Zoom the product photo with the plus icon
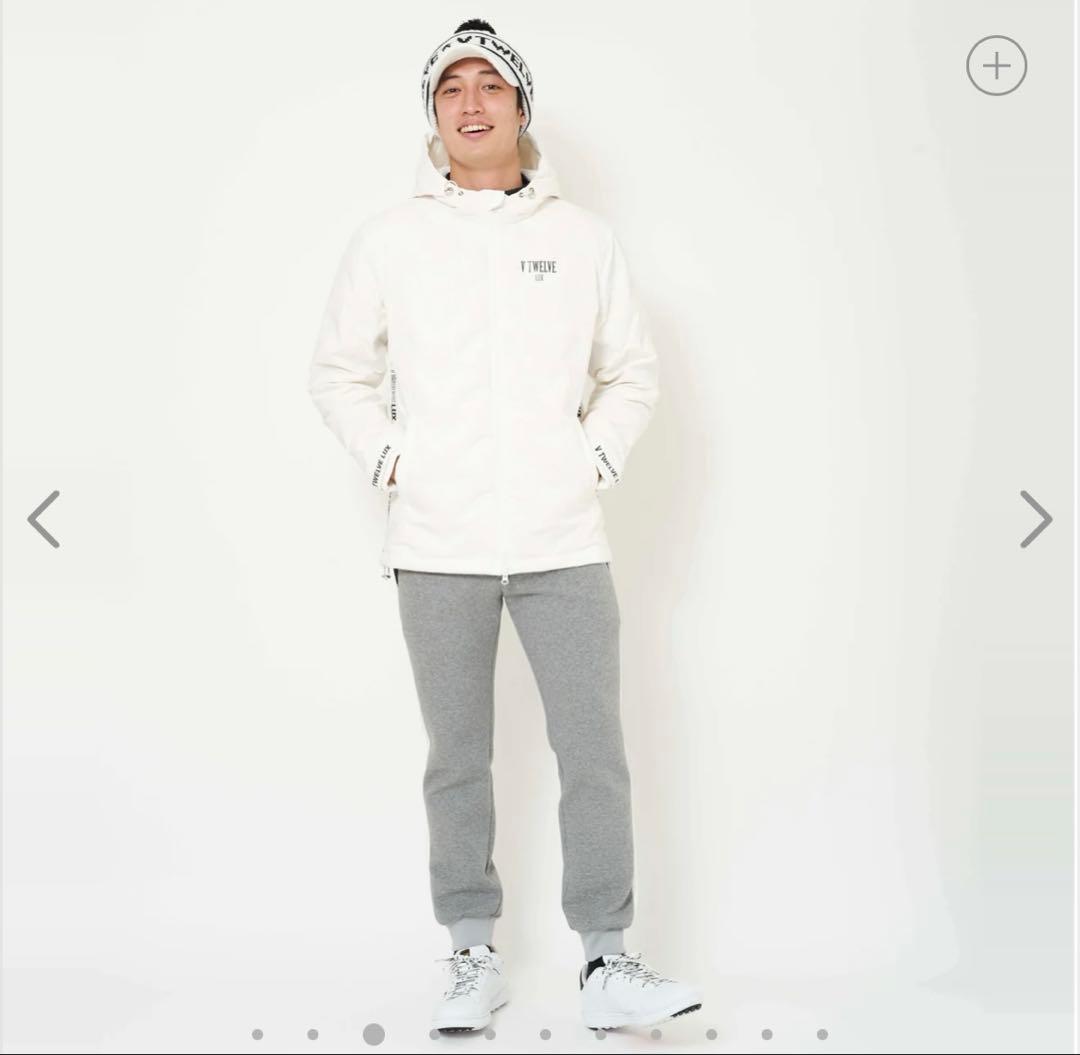The width and height of the screenshot is (1080, 1055). (996, 66)
